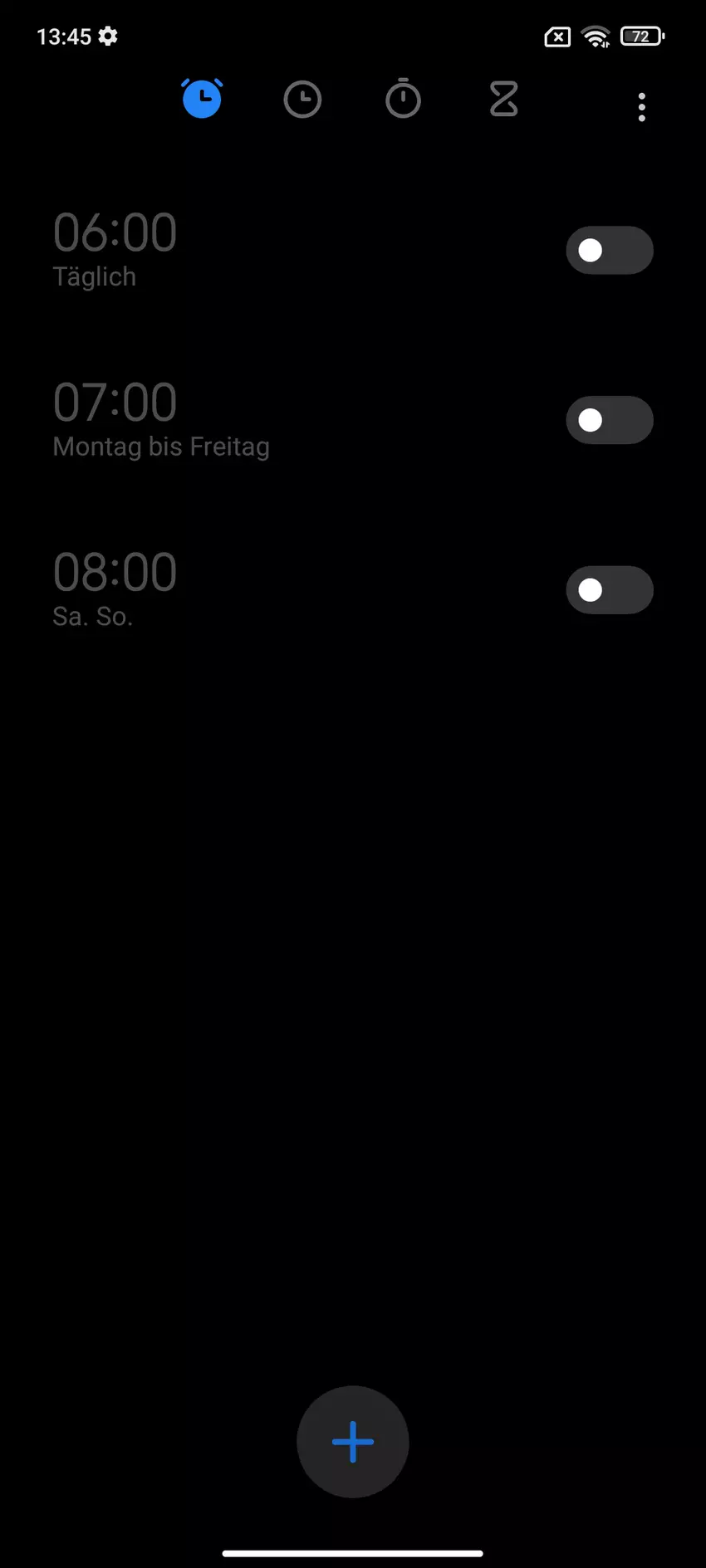Tap the 06:00 alarm time label
The width and height of the screenshot is (706, 1568).
(114, 232)
